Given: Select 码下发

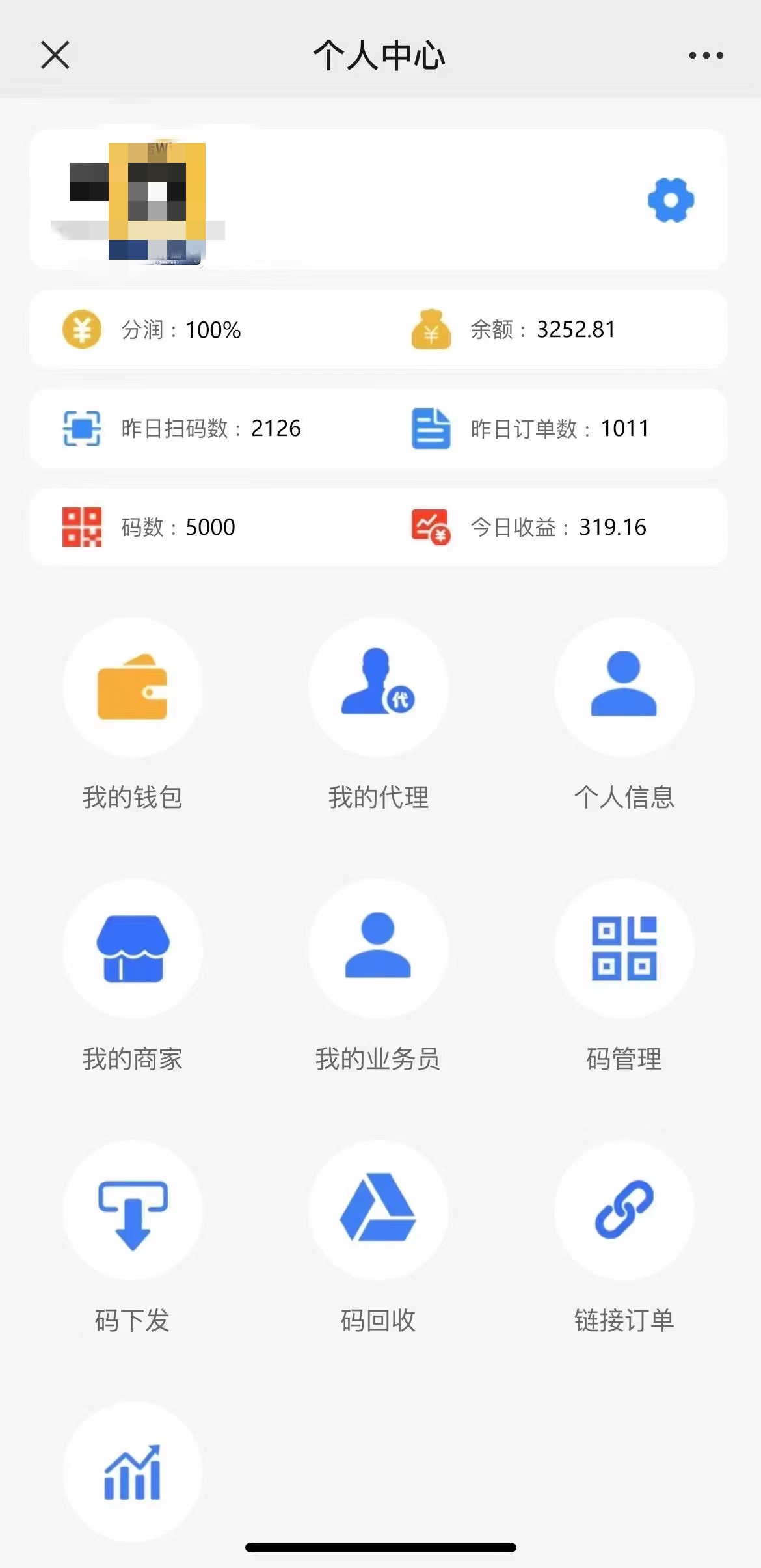Looking at the screenshot, I should [133, 1210].
